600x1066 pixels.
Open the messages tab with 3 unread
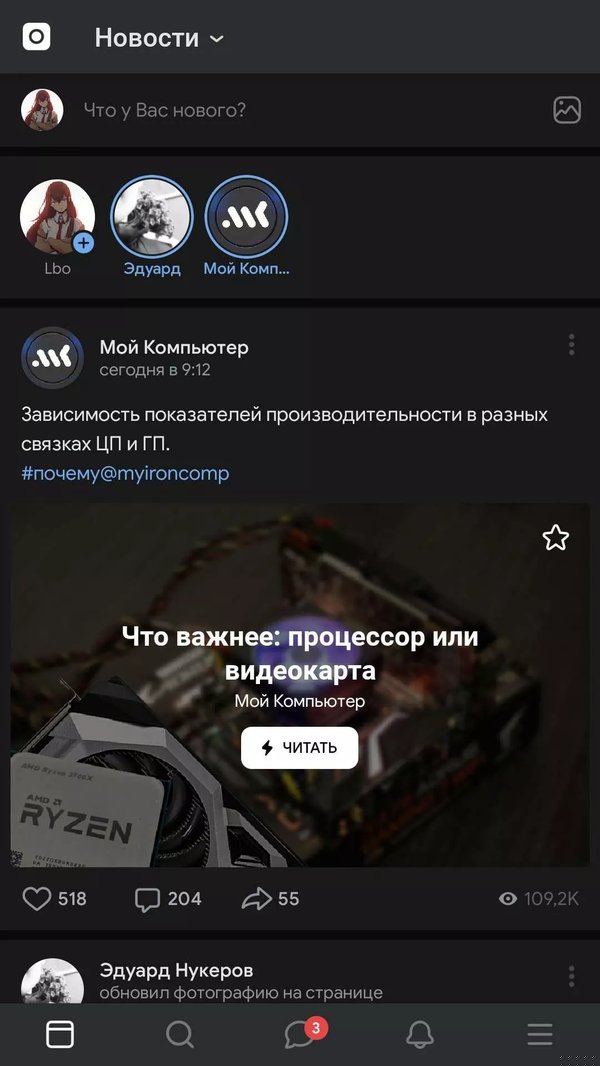tap(300, 1034)
